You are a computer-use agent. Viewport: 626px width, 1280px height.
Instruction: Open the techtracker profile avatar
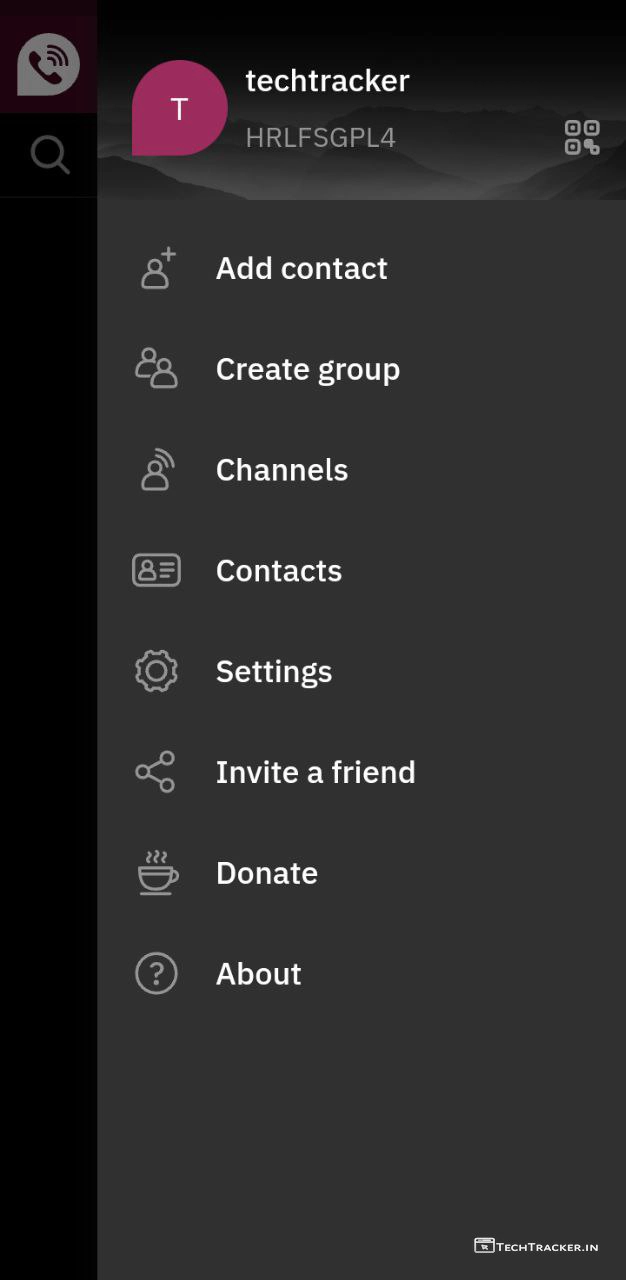[180, 109]
